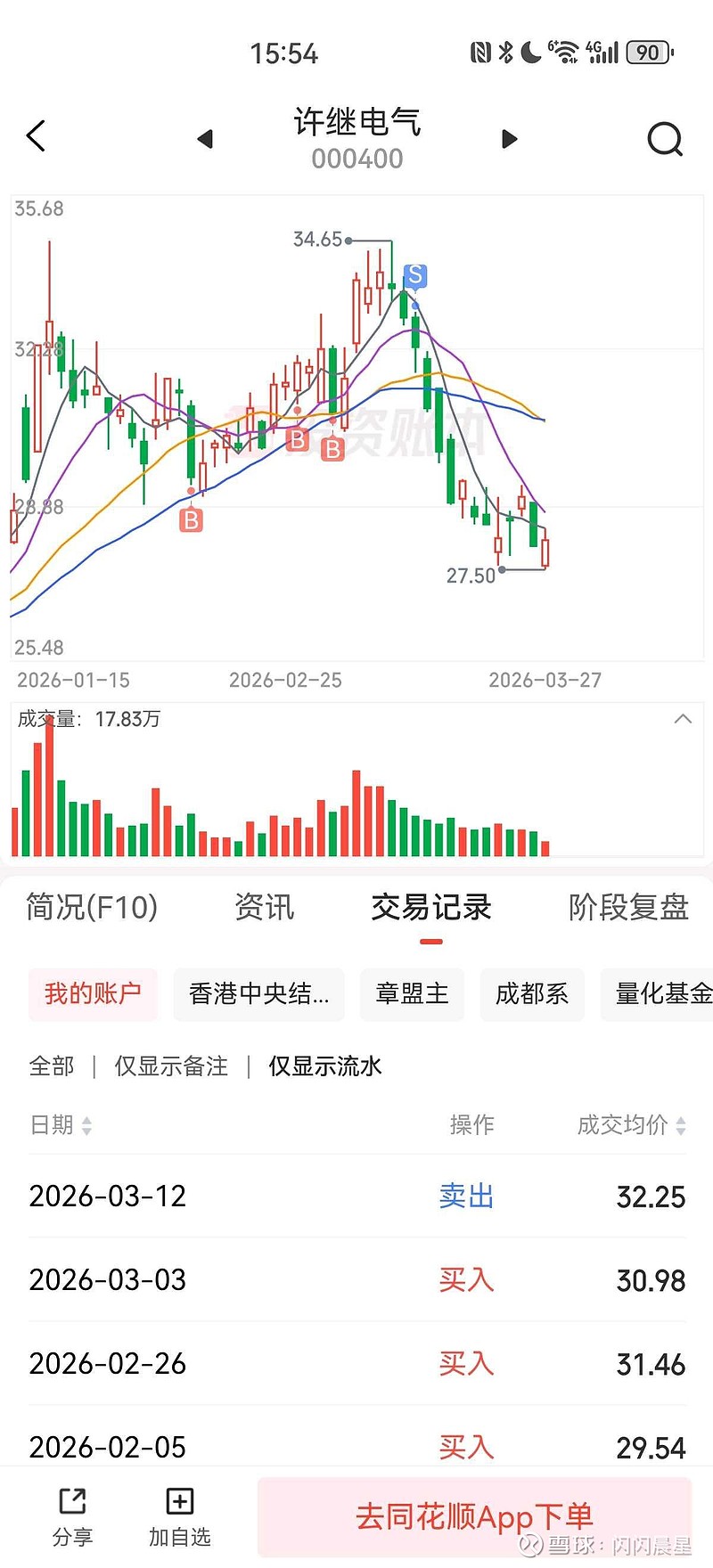Switch to the 简况(F10) tab

(92, 908)
